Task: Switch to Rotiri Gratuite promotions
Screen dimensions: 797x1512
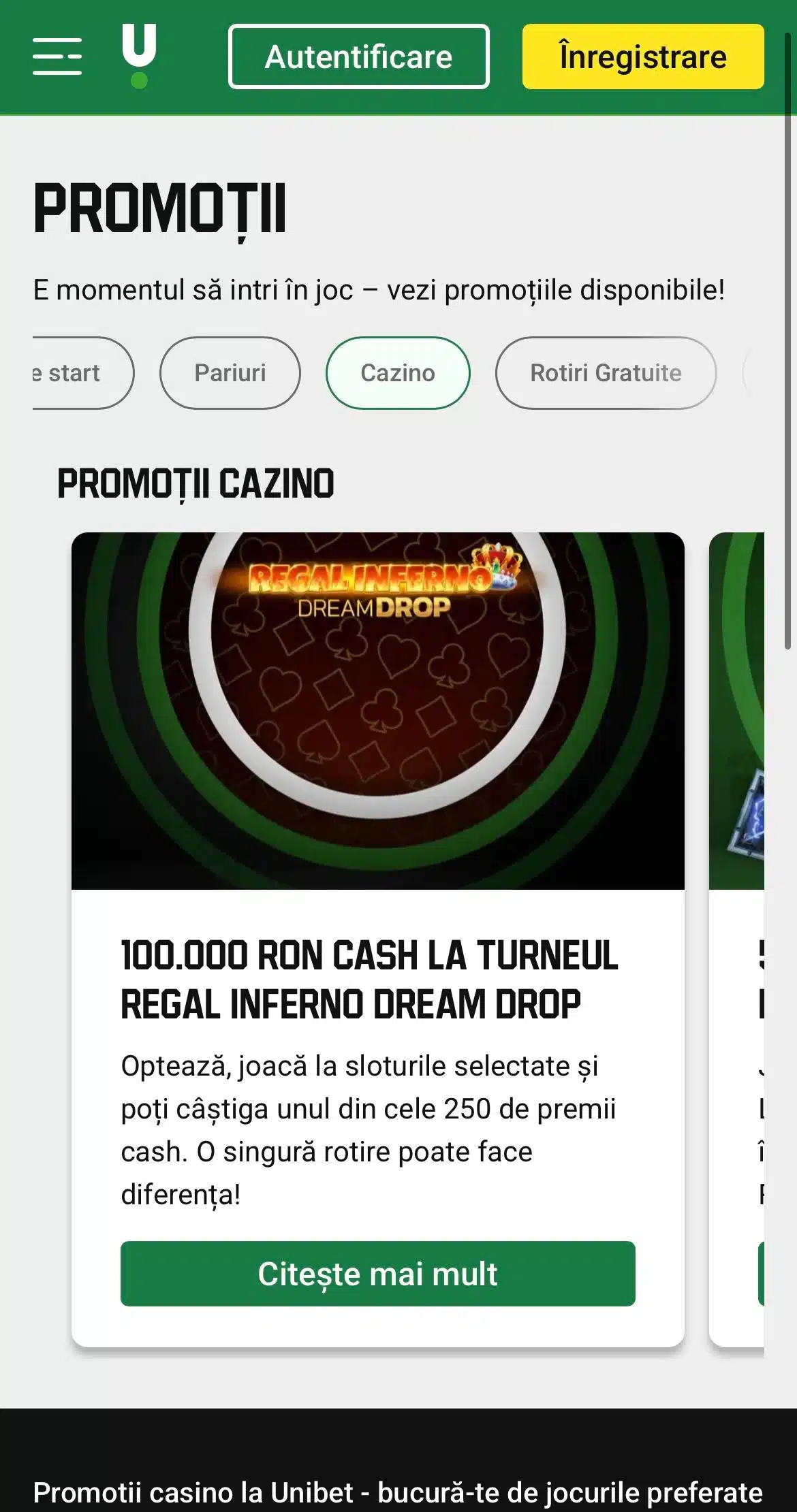Action: pos(606,373)
